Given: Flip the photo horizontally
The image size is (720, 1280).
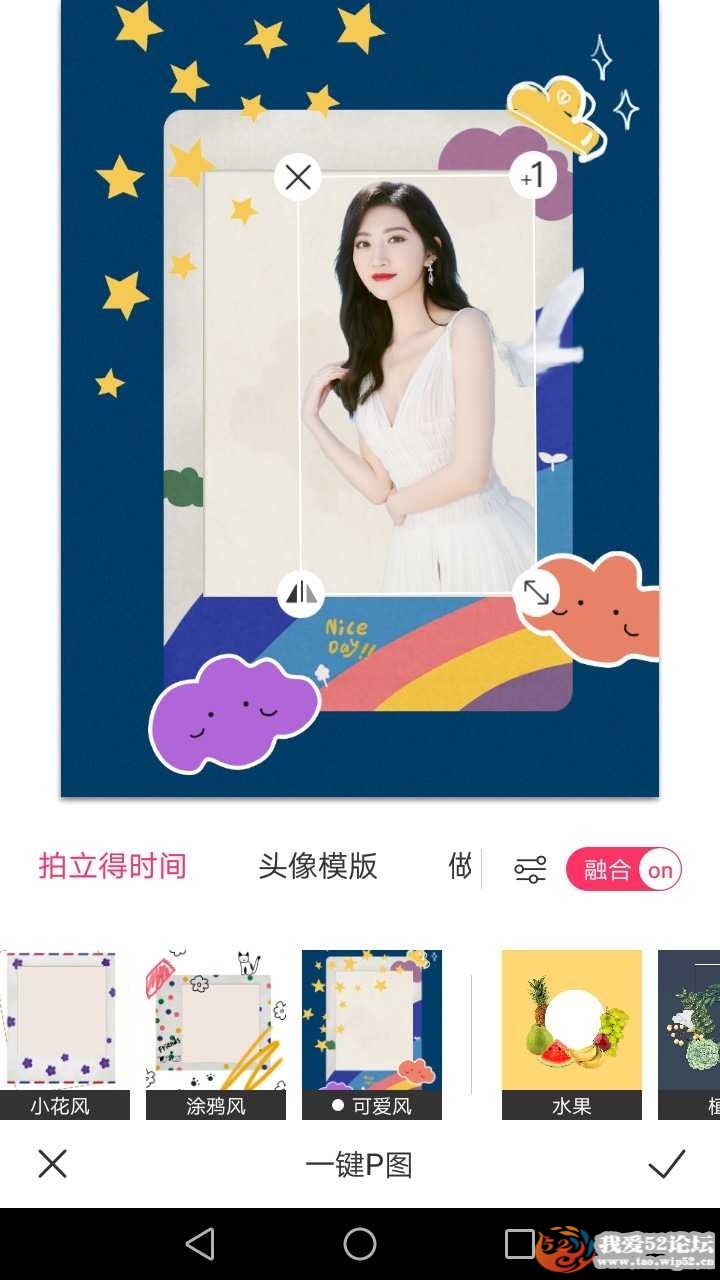Looking at the screenshot, I should pyautogui.click(x=300, y=593).
